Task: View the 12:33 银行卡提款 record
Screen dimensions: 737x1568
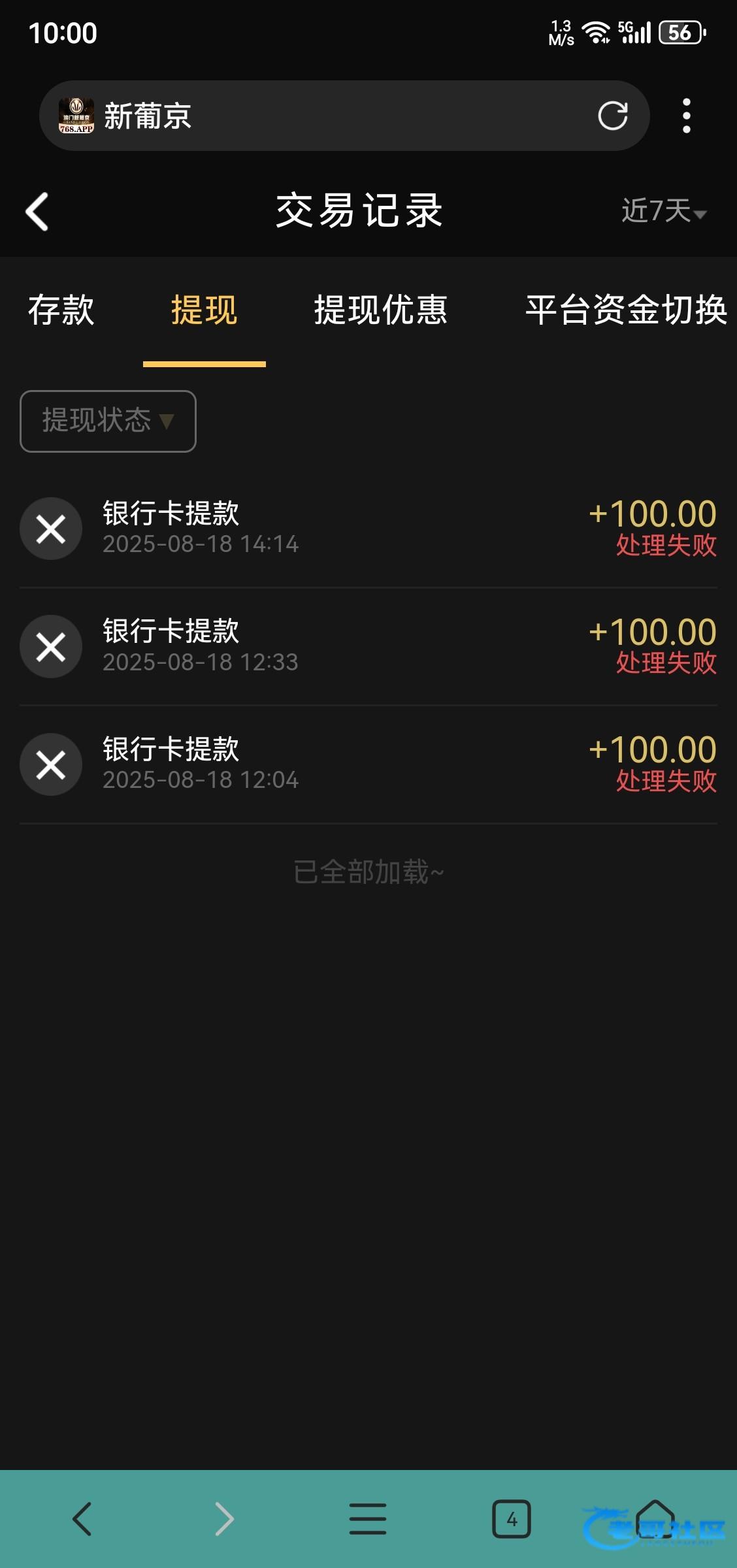Action: point(368,646)
